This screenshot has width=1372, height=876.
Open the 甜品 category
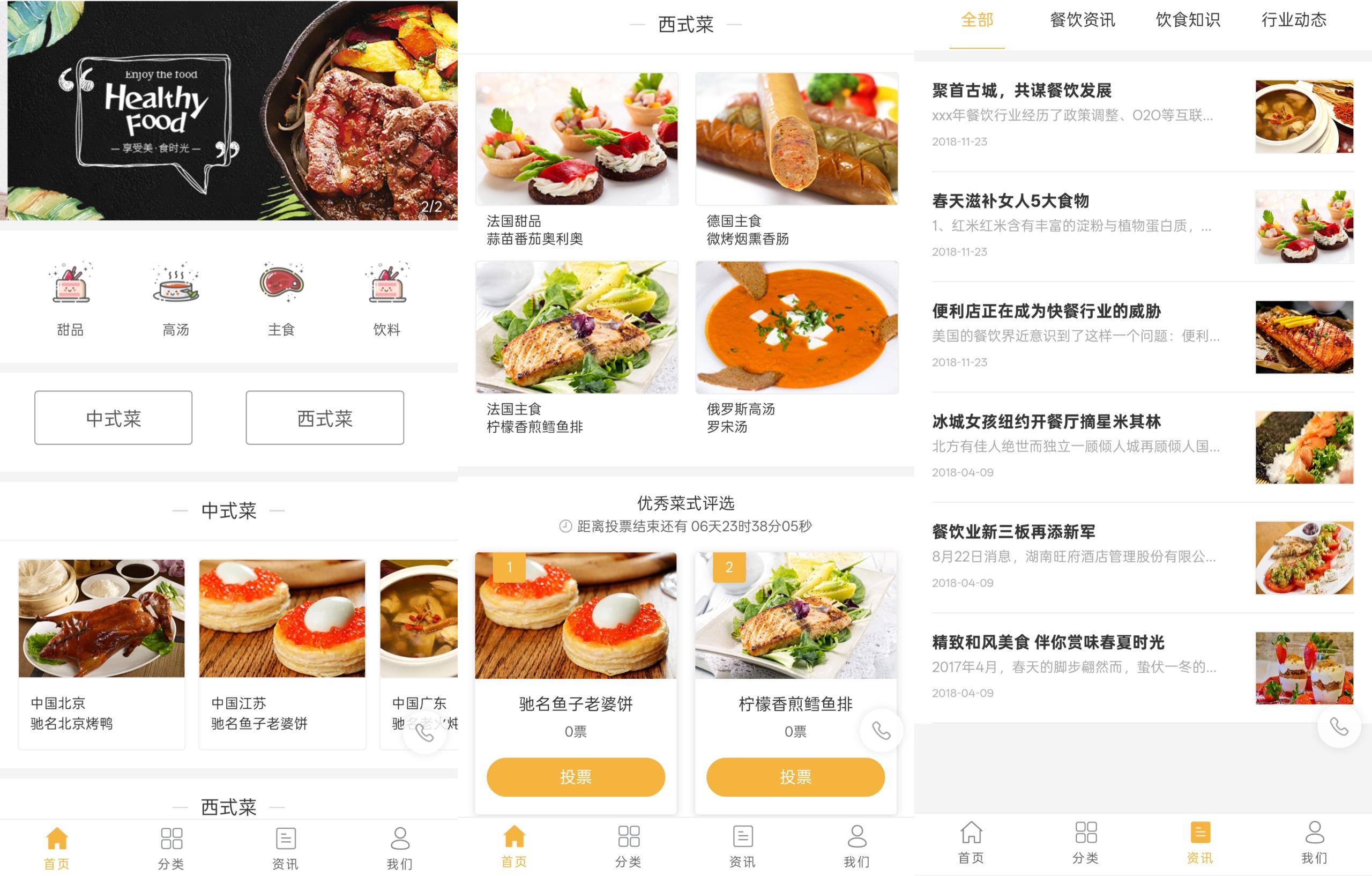(70, 298)
